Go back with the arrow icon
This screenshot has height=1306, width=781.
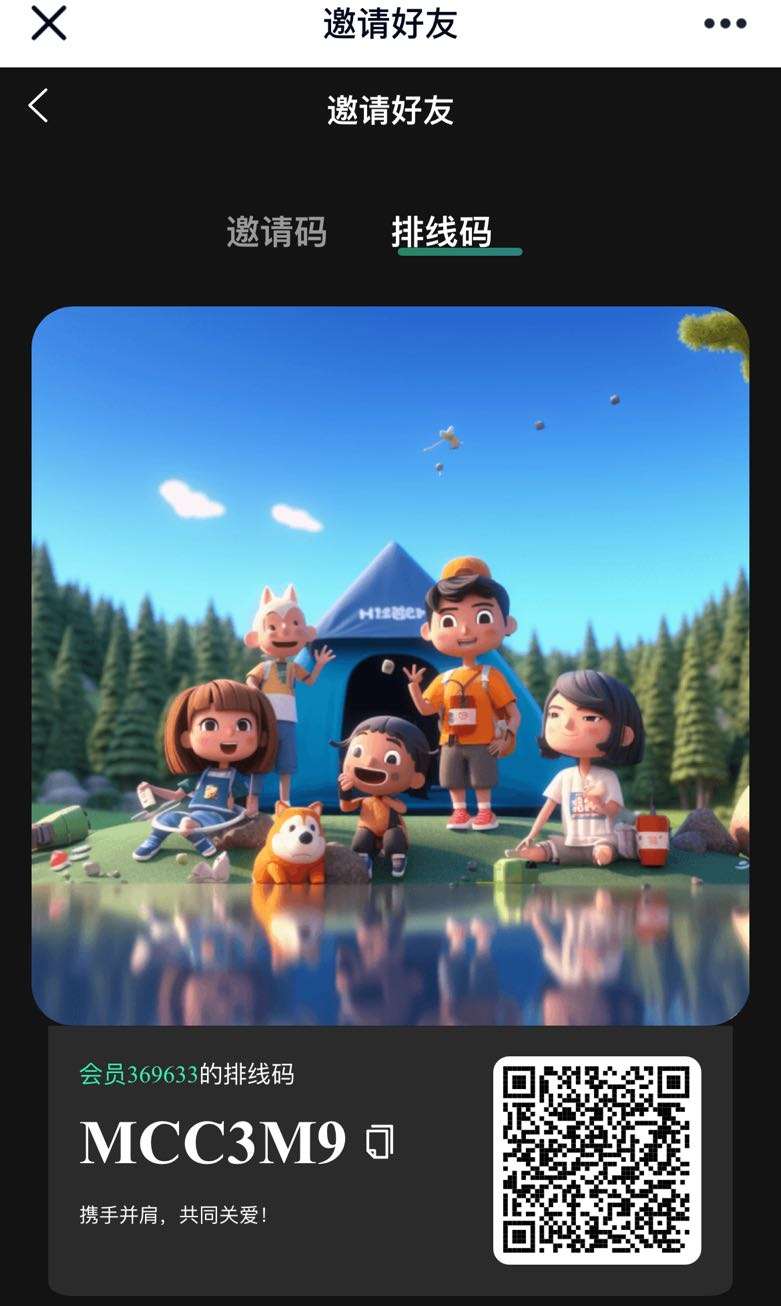38,106
